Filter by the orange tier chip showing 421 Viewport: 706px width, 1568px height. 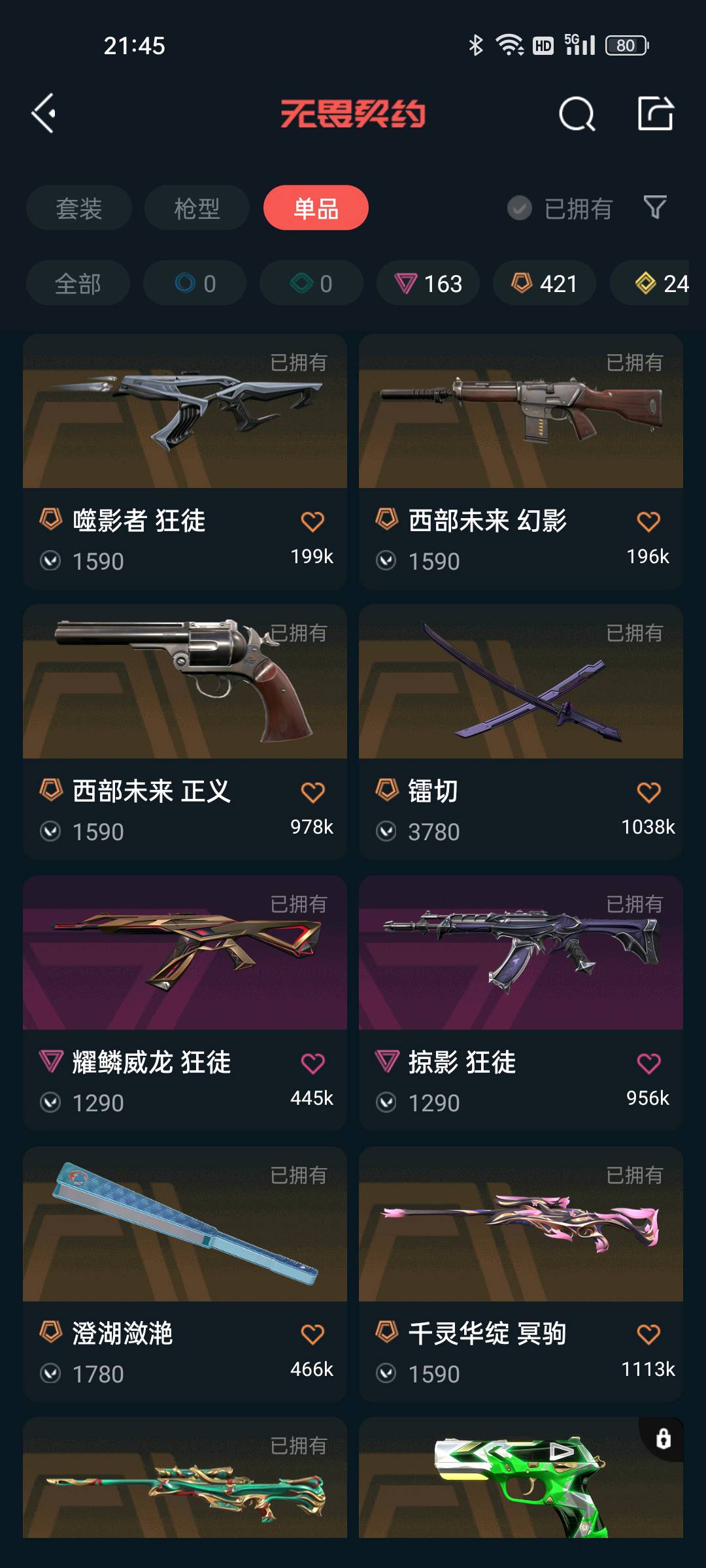(545, 284)
